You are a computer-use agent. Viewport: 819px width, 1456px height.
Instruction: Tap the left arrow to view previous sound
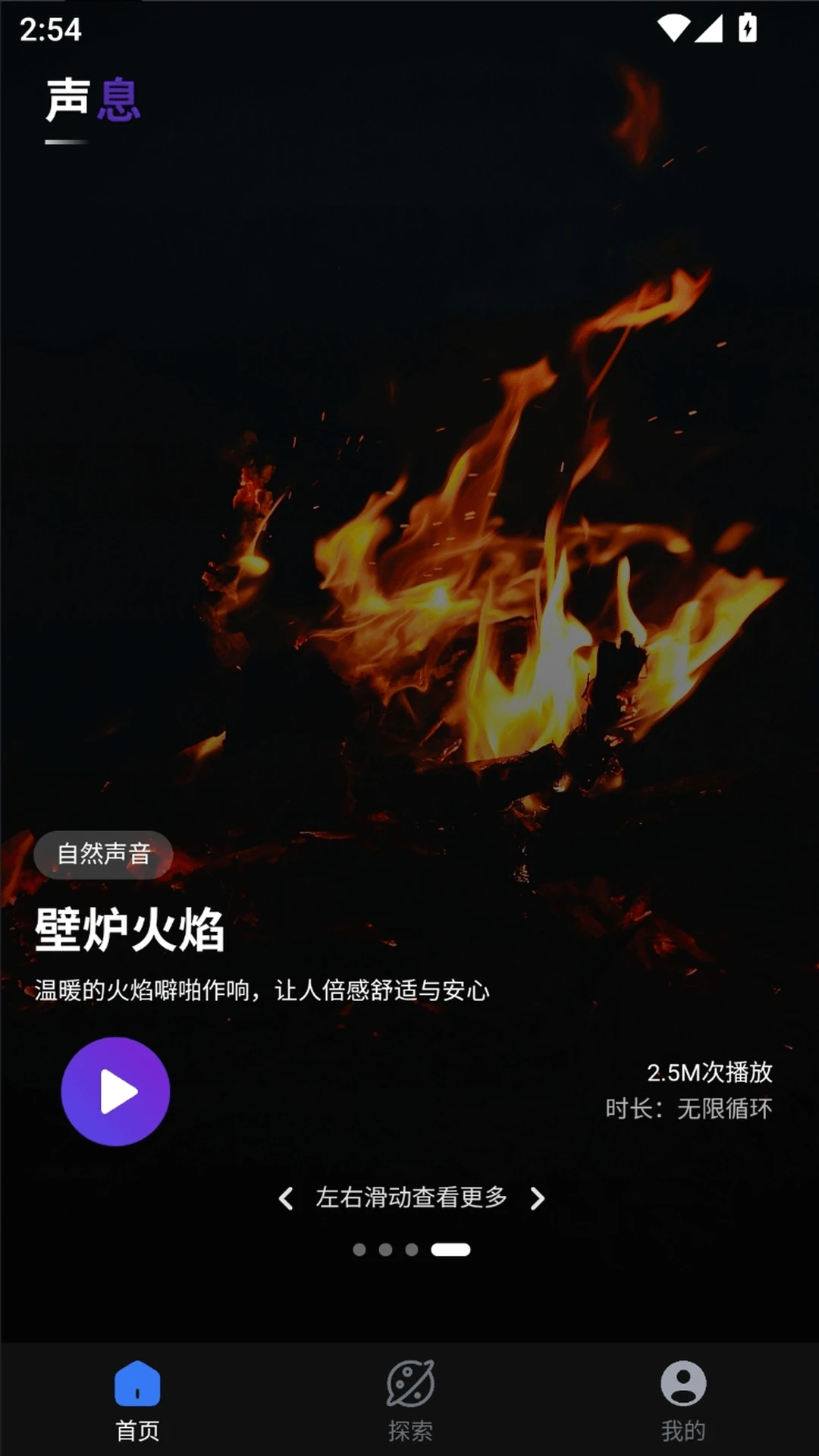tap(286, 1198)
